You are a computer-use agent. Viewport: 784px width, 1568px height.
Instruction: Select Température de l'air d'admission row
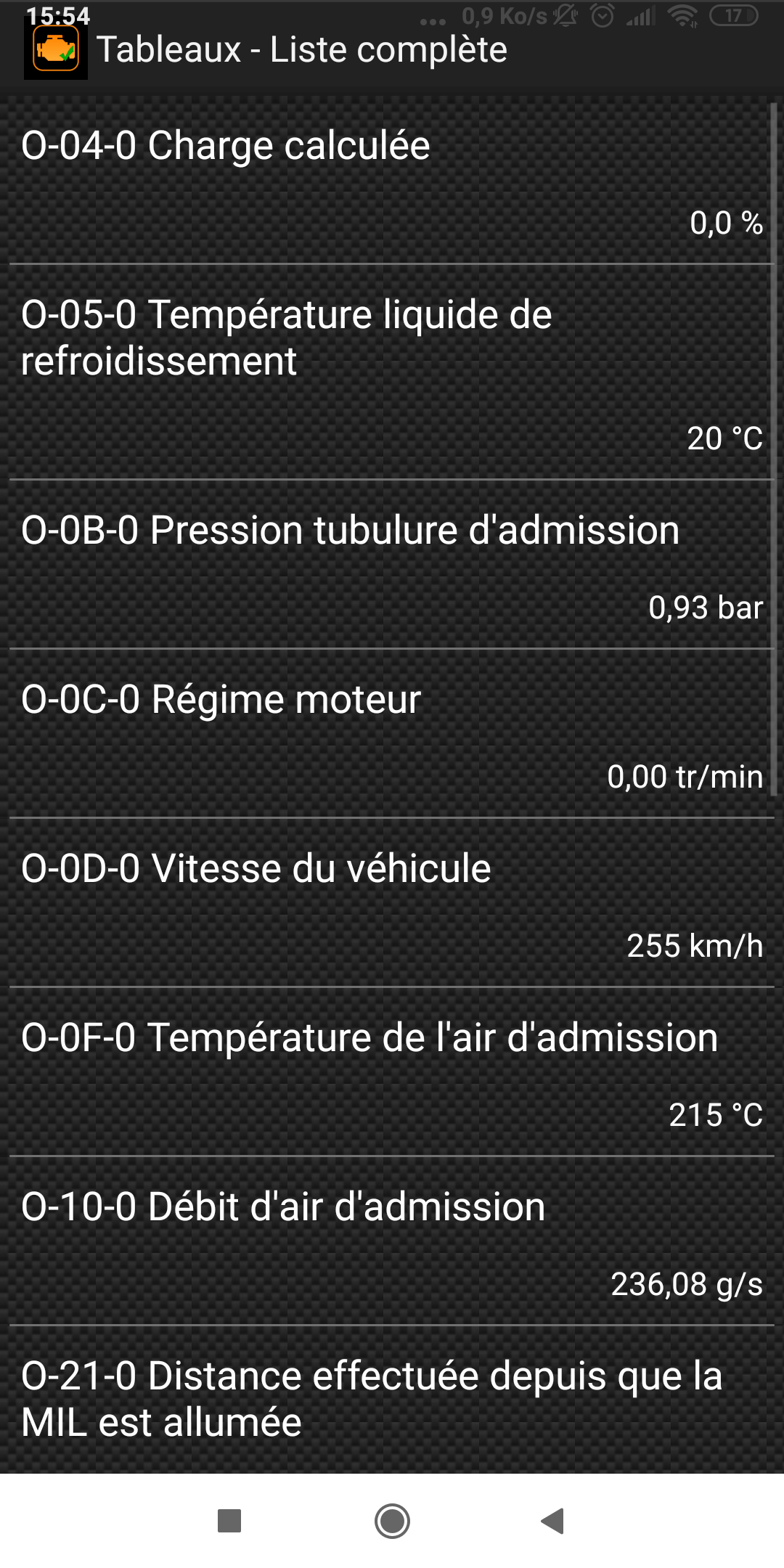392,1072
